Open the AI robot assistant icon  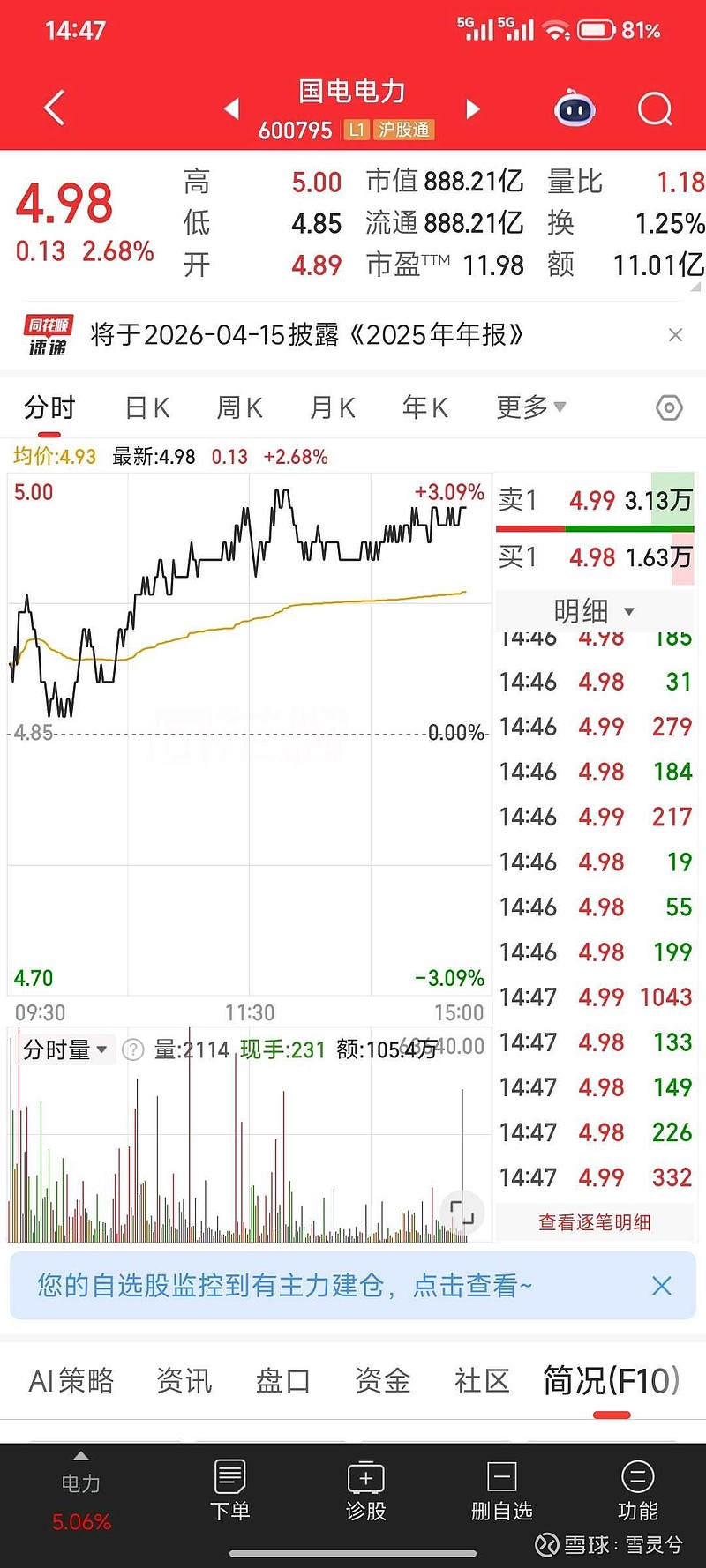click(x=575, y=108)
